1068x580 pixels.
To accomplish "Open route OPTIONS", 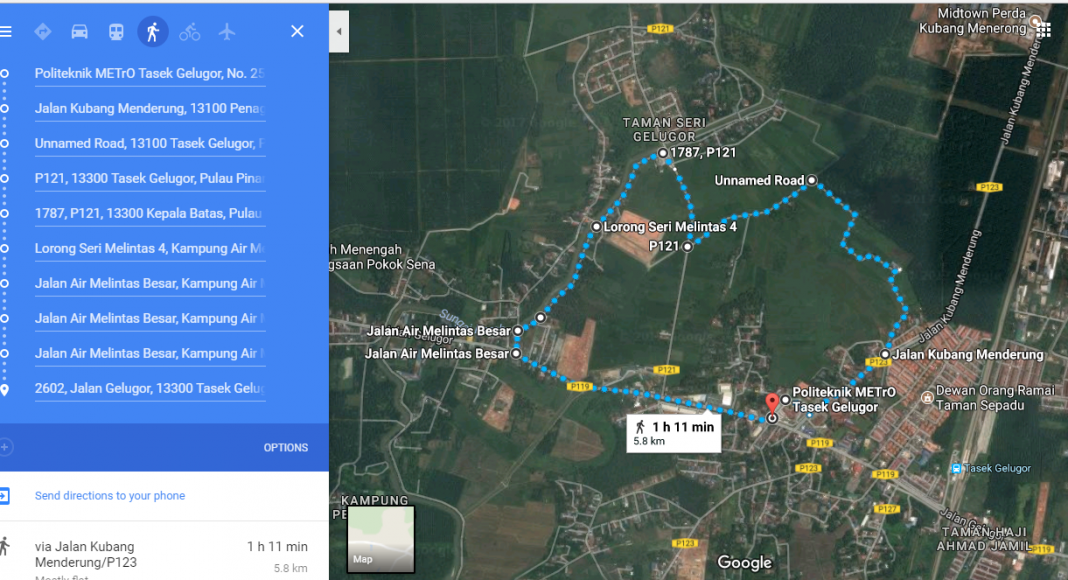I will point(285,447).
